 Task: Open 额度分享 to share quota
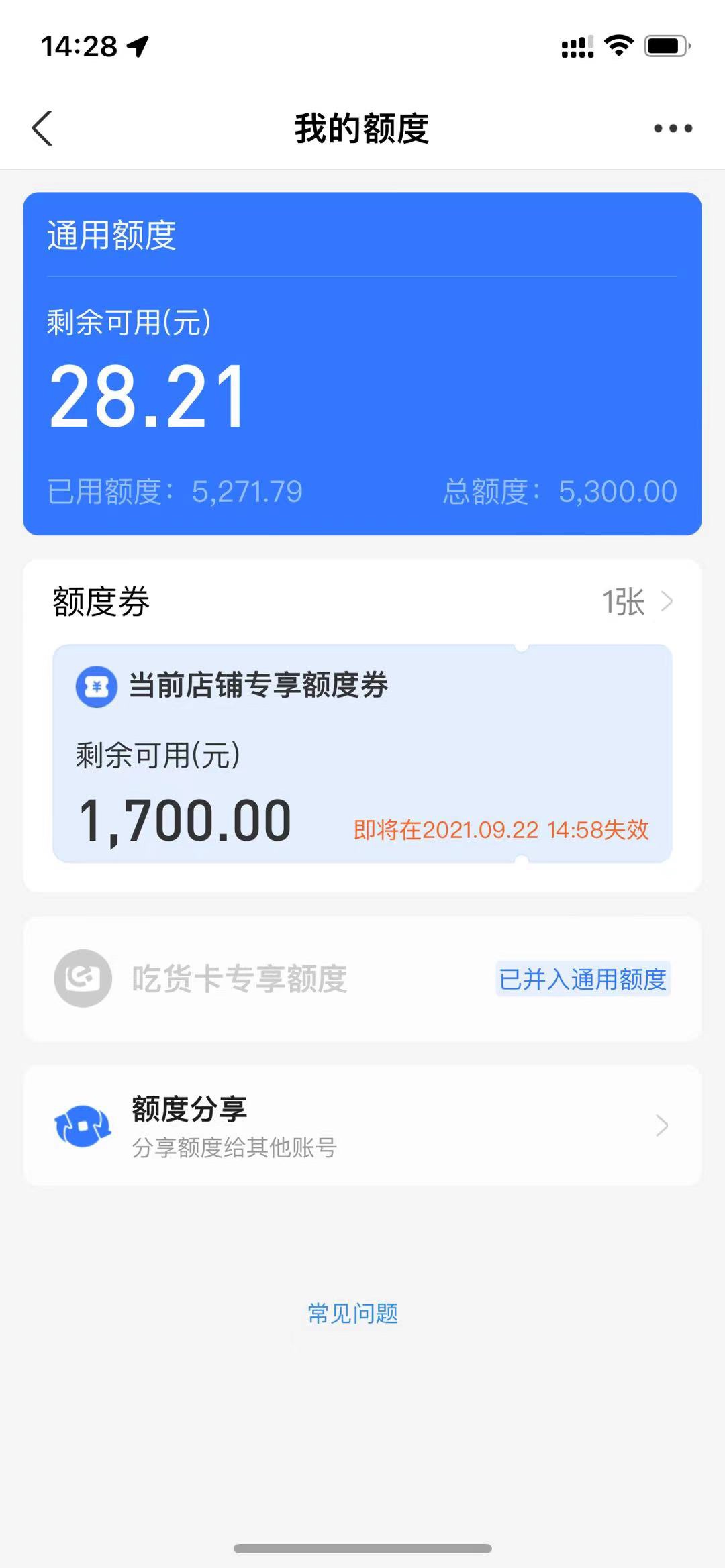point(362,1125)
